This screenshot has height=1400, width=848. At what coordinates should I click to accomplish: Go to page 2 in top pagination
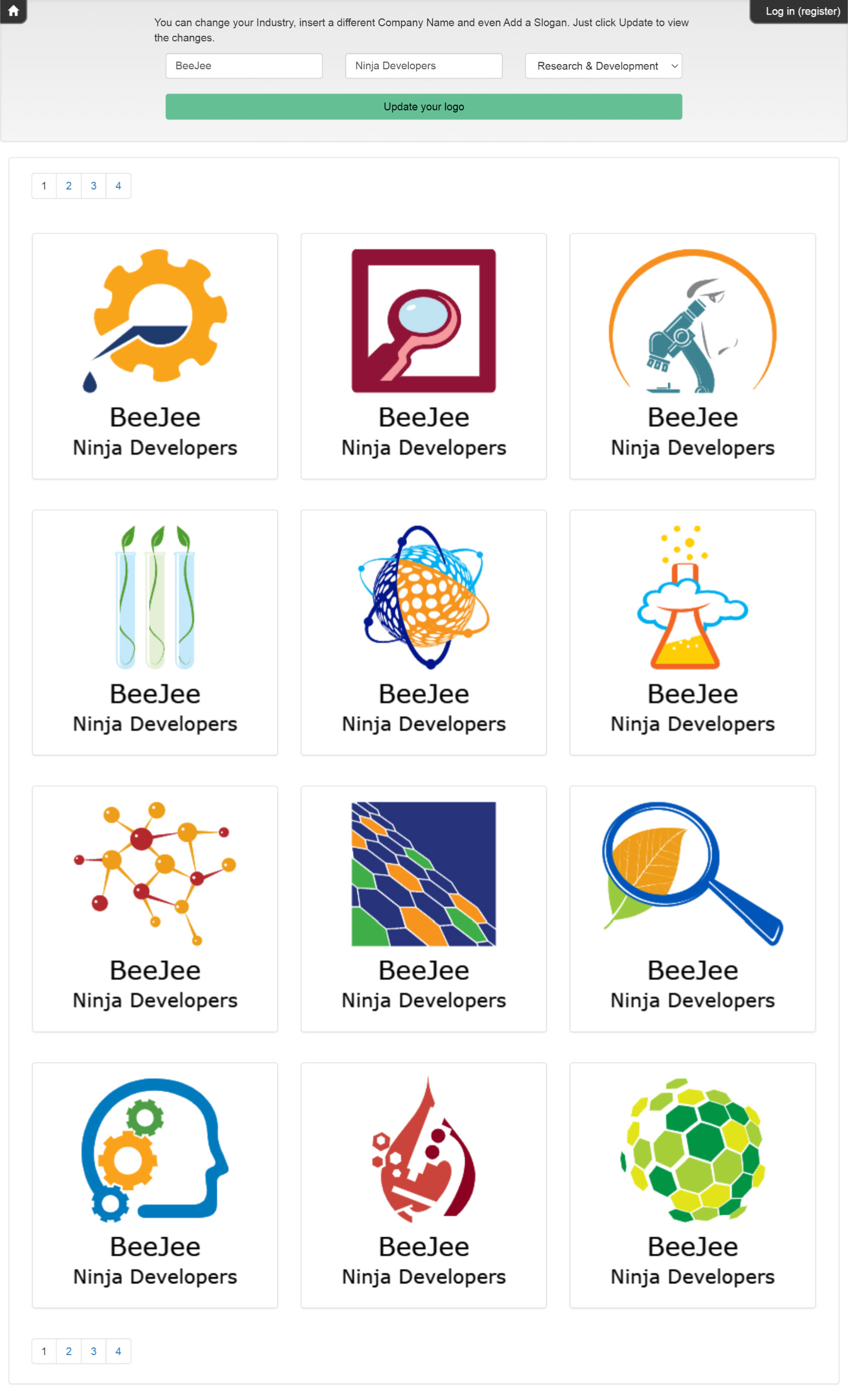pyautogui.click(x=69, y=186)
